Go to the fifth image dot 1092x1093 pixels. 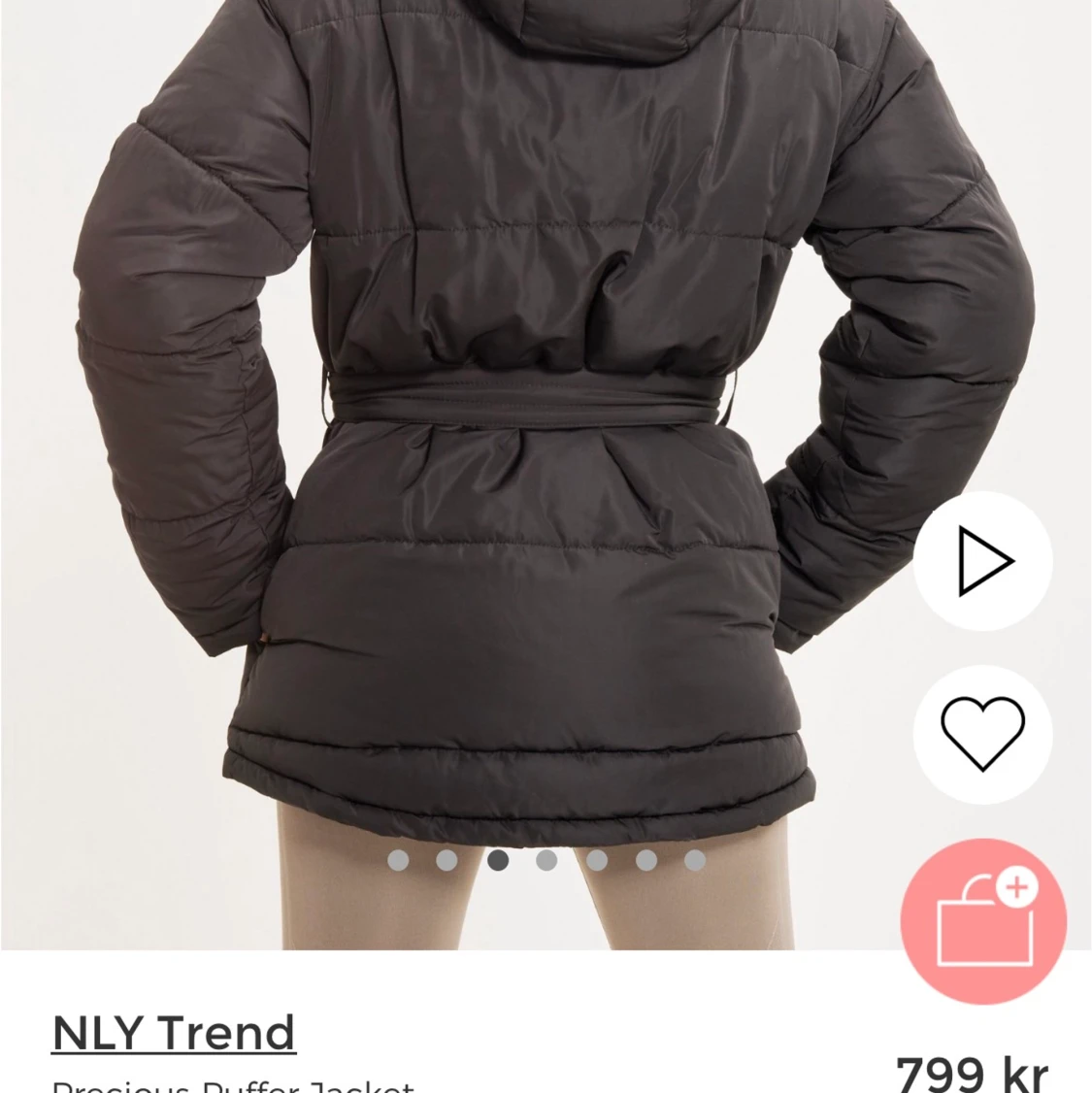coord(598,858)
